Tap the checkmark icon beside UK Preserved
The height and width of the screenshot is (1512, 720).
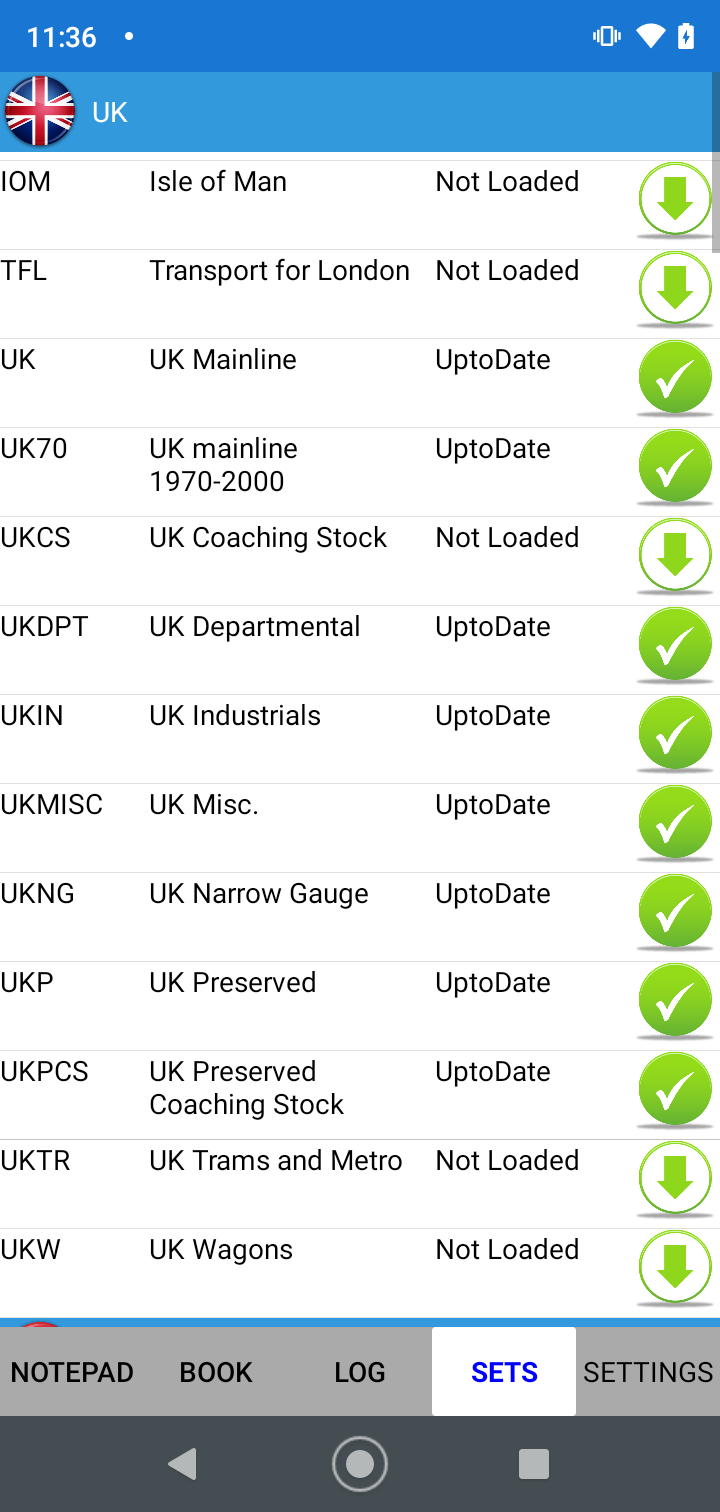(675, 999)
